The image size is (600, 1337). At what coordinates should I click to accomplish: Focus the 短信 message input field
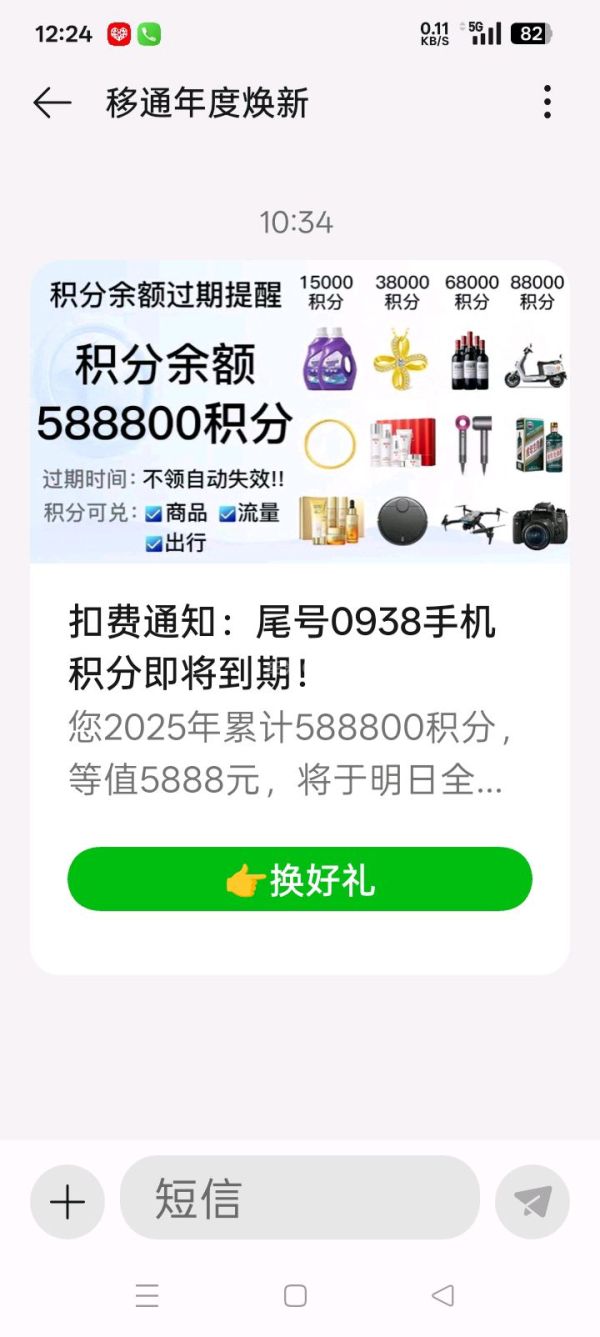(300, 1198)
